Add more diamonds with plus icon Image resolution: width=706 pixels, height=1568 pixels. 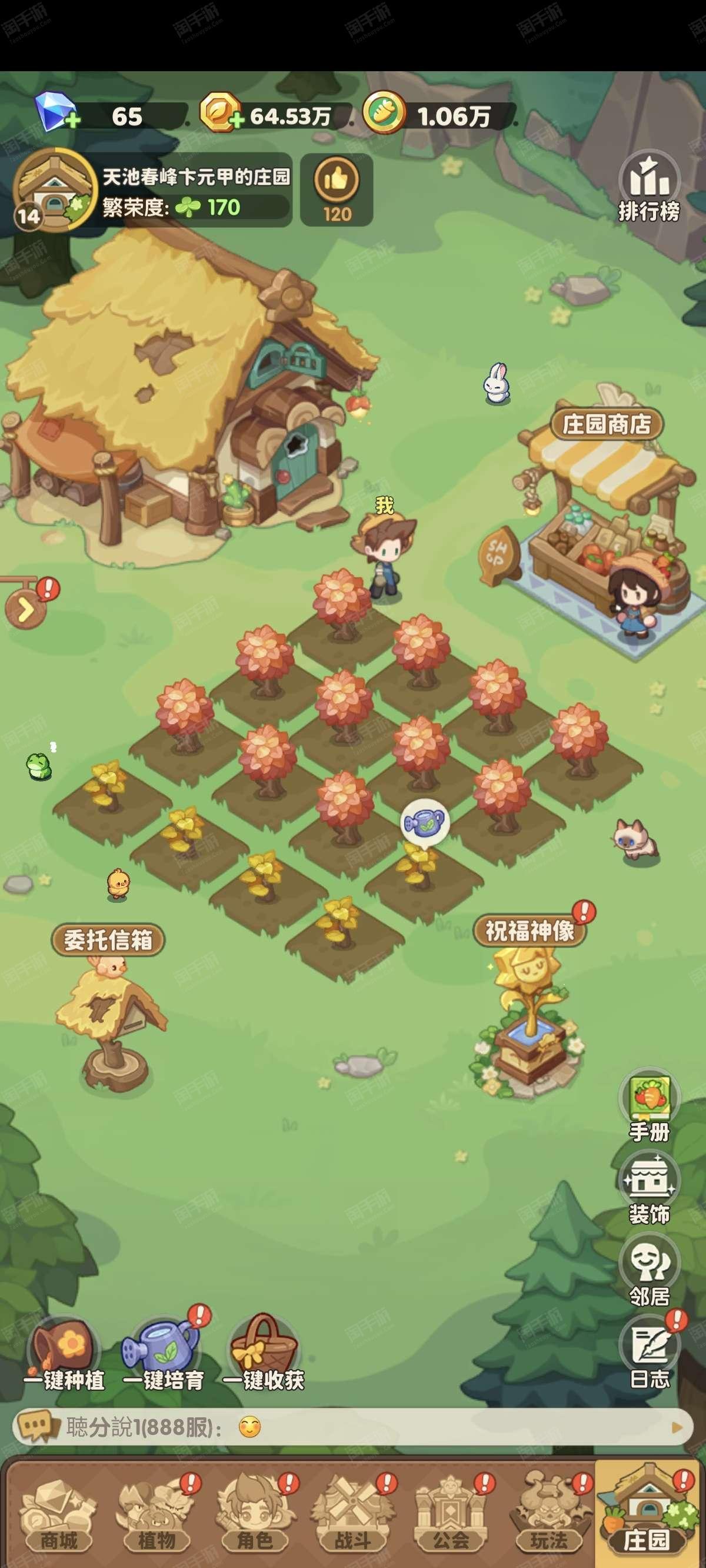pos(72,120)
